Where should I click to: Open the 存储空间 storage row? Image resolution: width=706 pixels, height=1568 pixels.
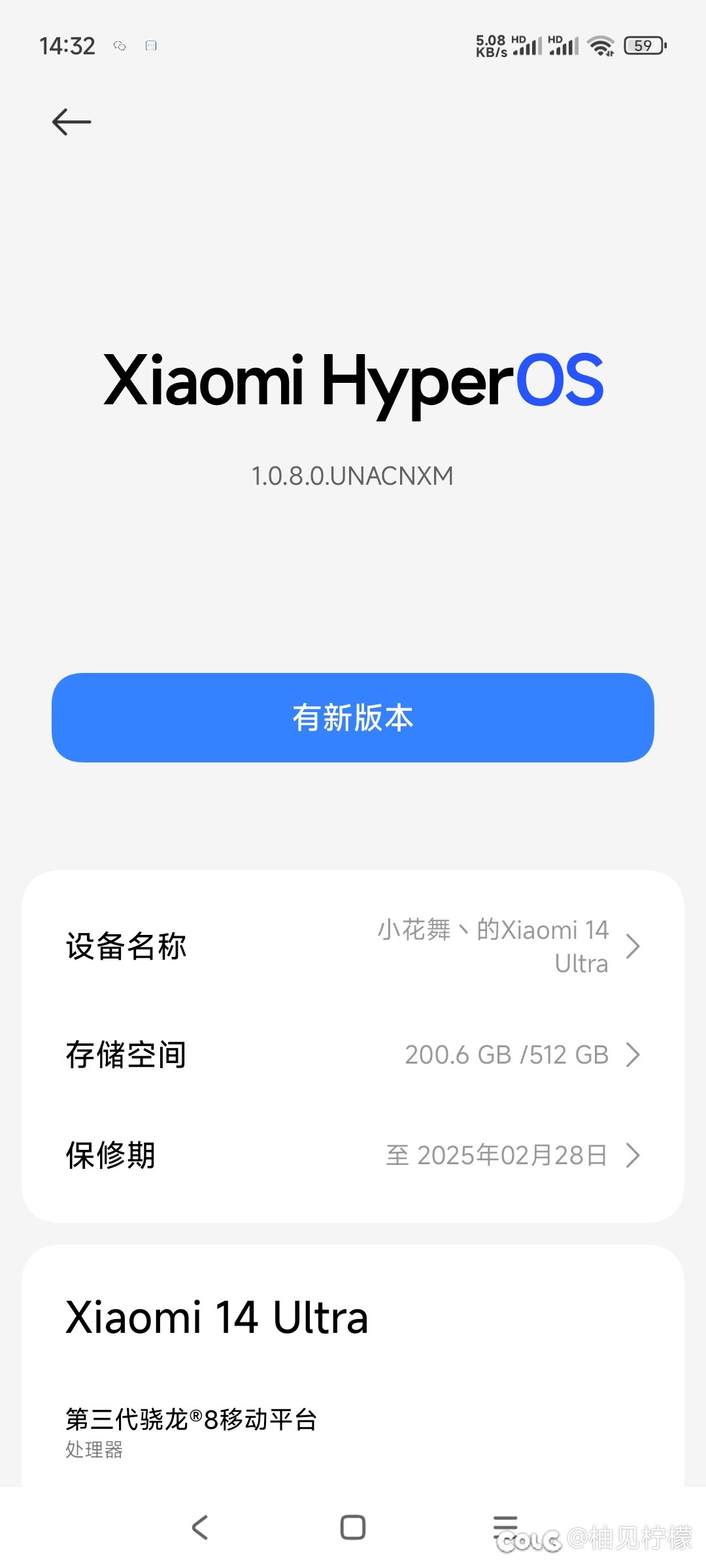tap(353, 1054)
